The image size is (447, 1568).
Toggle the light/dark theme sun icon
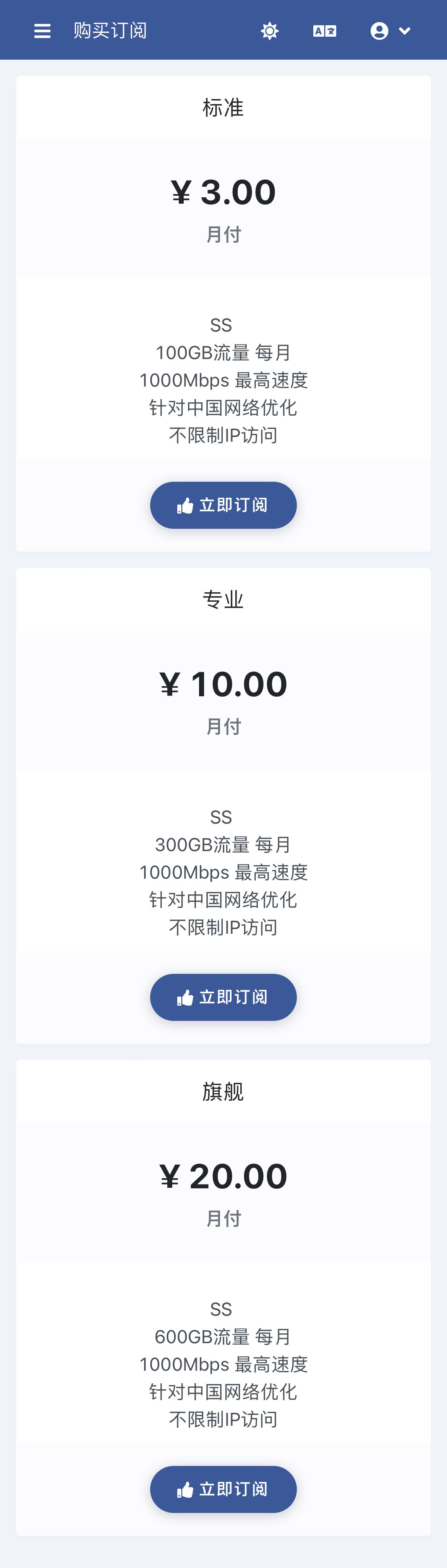click(x=269, y=31)
